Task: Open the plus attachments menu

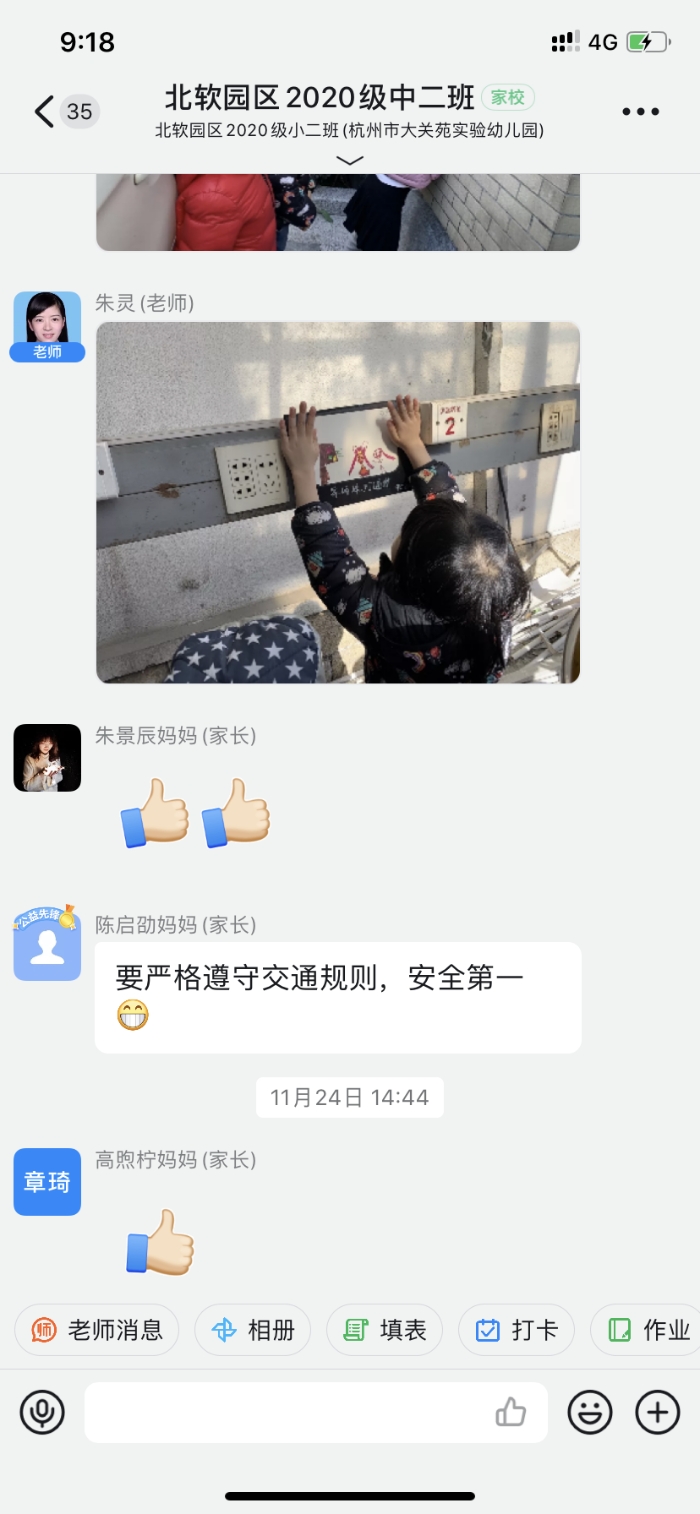Action: point(657,1412)
